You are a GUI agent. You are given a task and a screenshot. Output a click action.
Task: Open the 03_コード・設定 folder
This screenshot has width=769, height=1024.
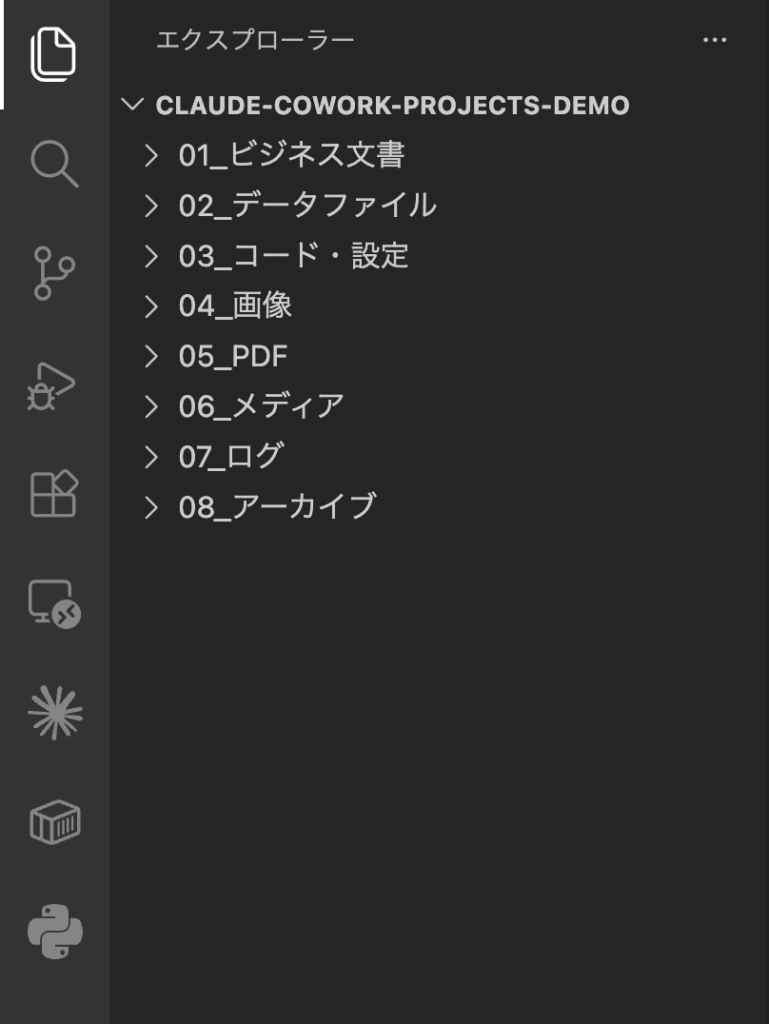click(290, 256)
